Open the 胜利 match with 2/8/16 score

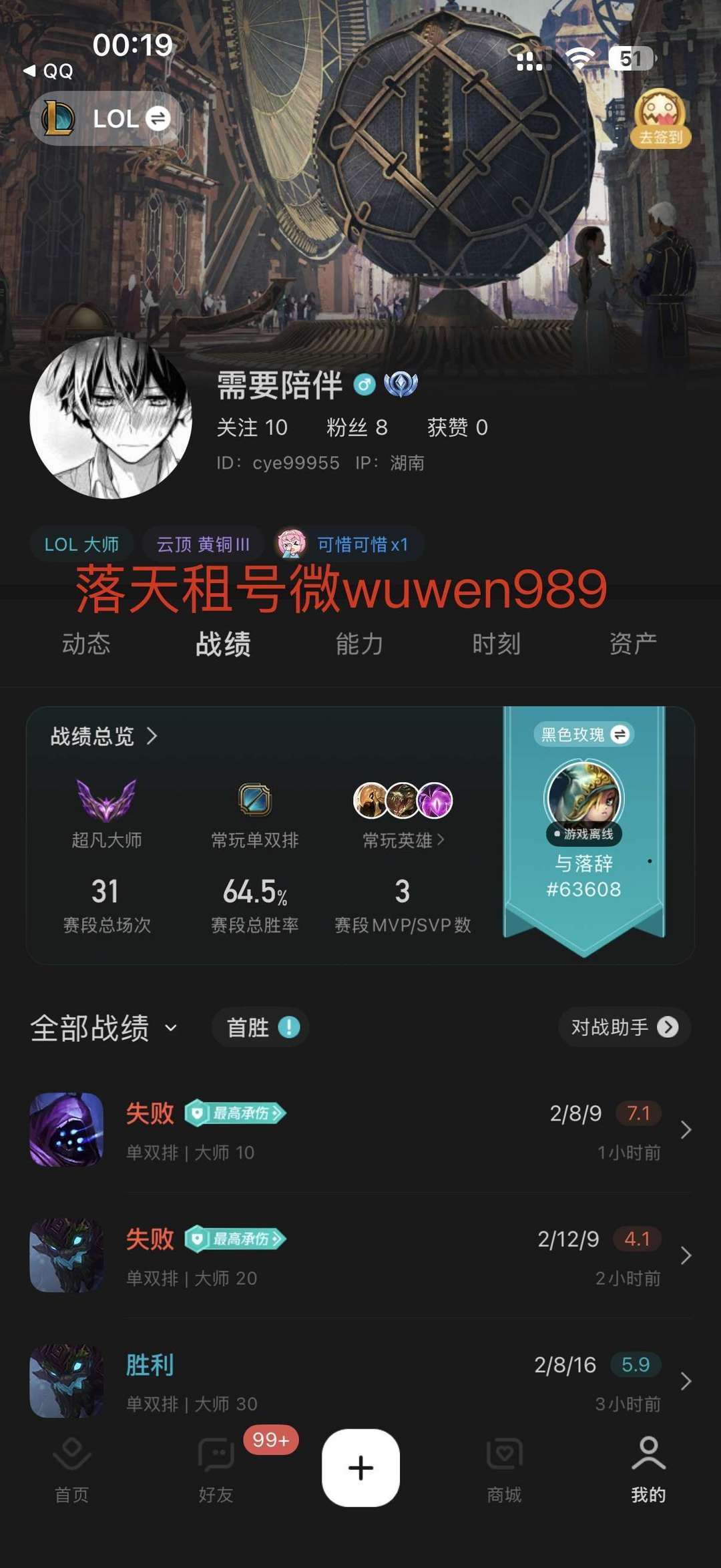[x=360, y=1380]
